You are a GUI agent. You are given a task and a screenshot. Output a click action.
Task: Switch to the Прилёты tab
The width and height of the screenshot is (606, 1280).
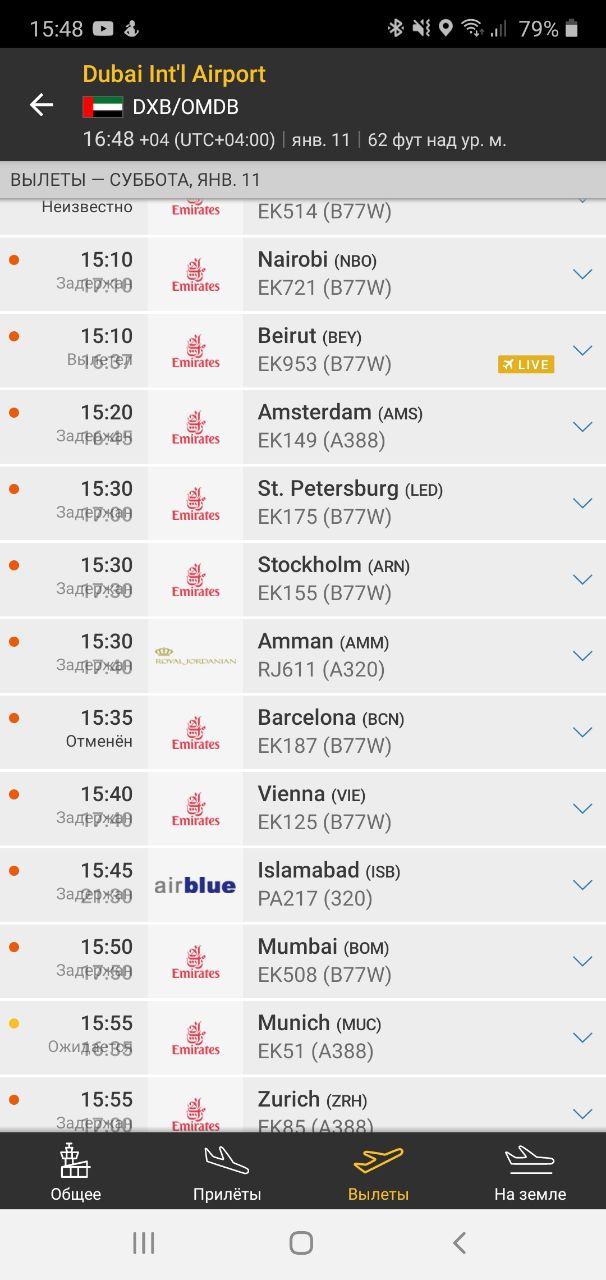pos(227,1171)
